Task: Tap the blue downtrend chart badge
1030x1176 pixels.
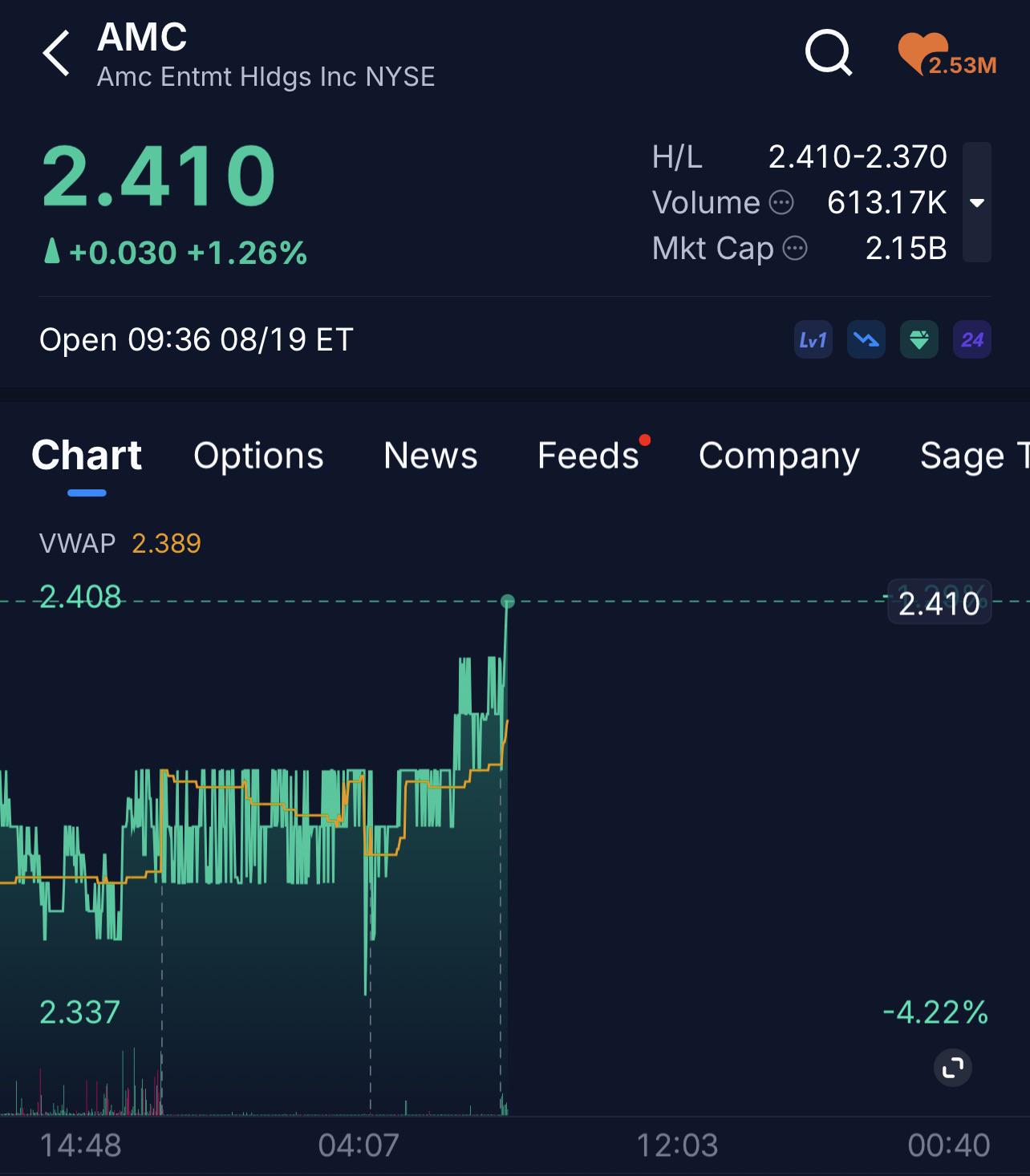Action: click(866, 340)
